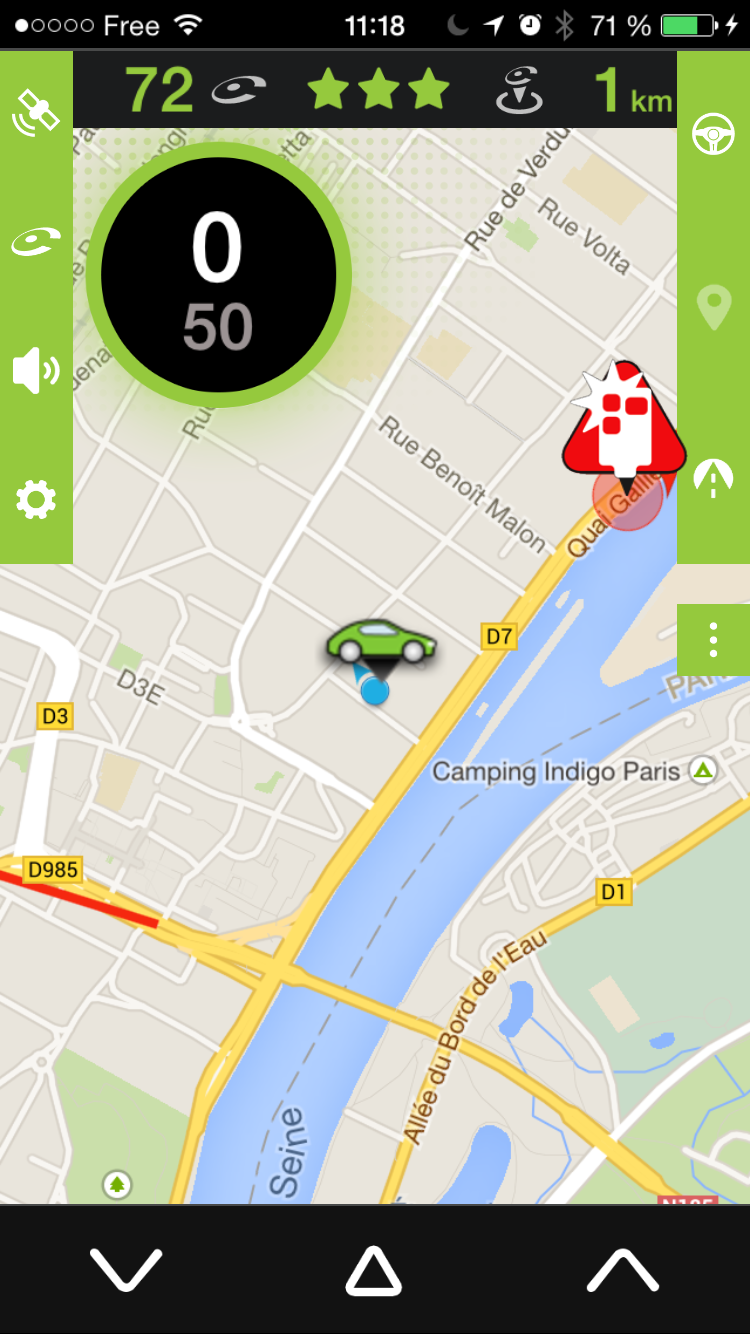The height and width of the screenshot is (1334, 750).
Task: Tap the triangle alert button
Action: click(374, 1271)
